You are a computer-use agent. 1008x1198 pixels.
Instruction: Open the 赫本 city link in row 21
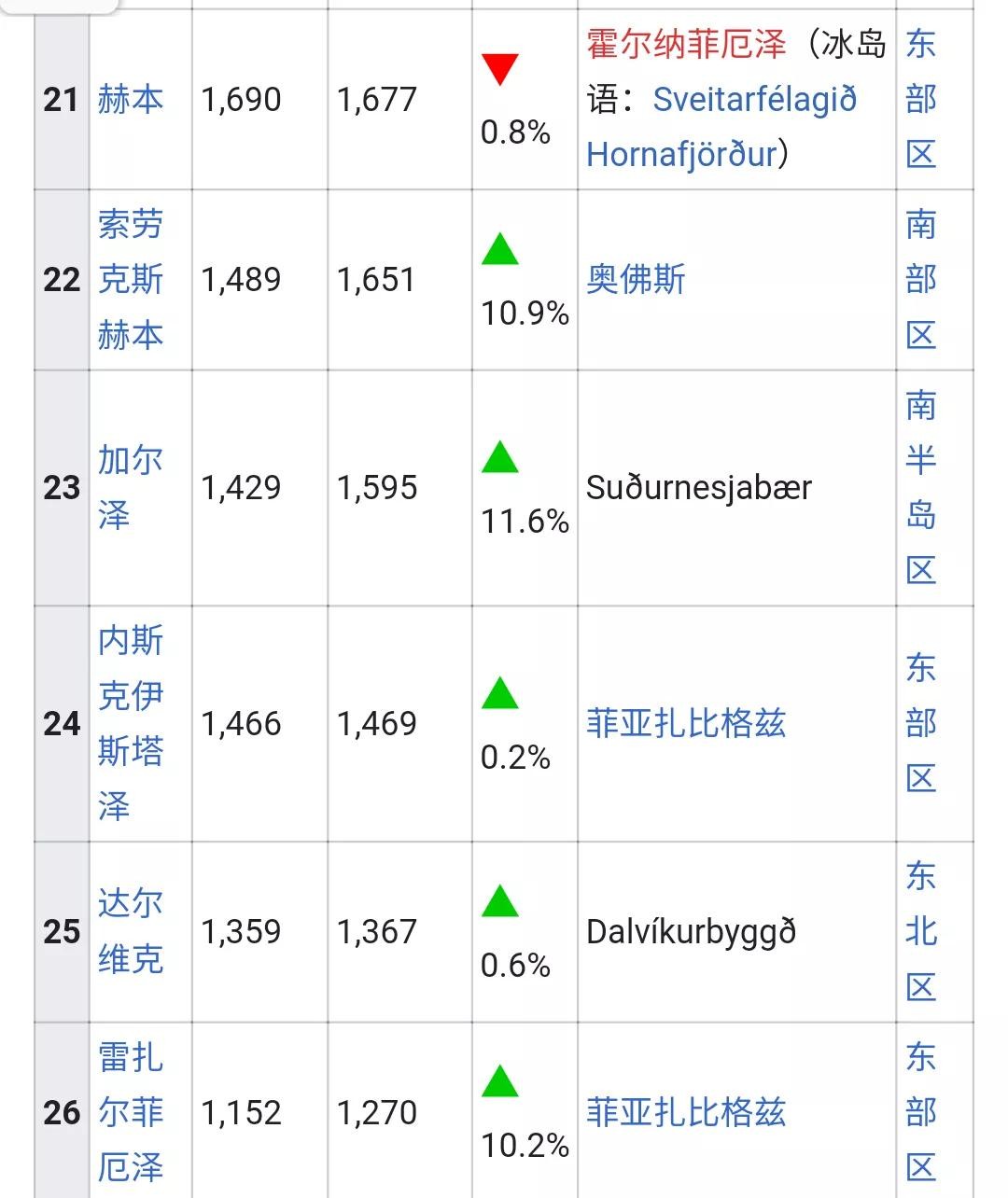[x=131, y=100]
